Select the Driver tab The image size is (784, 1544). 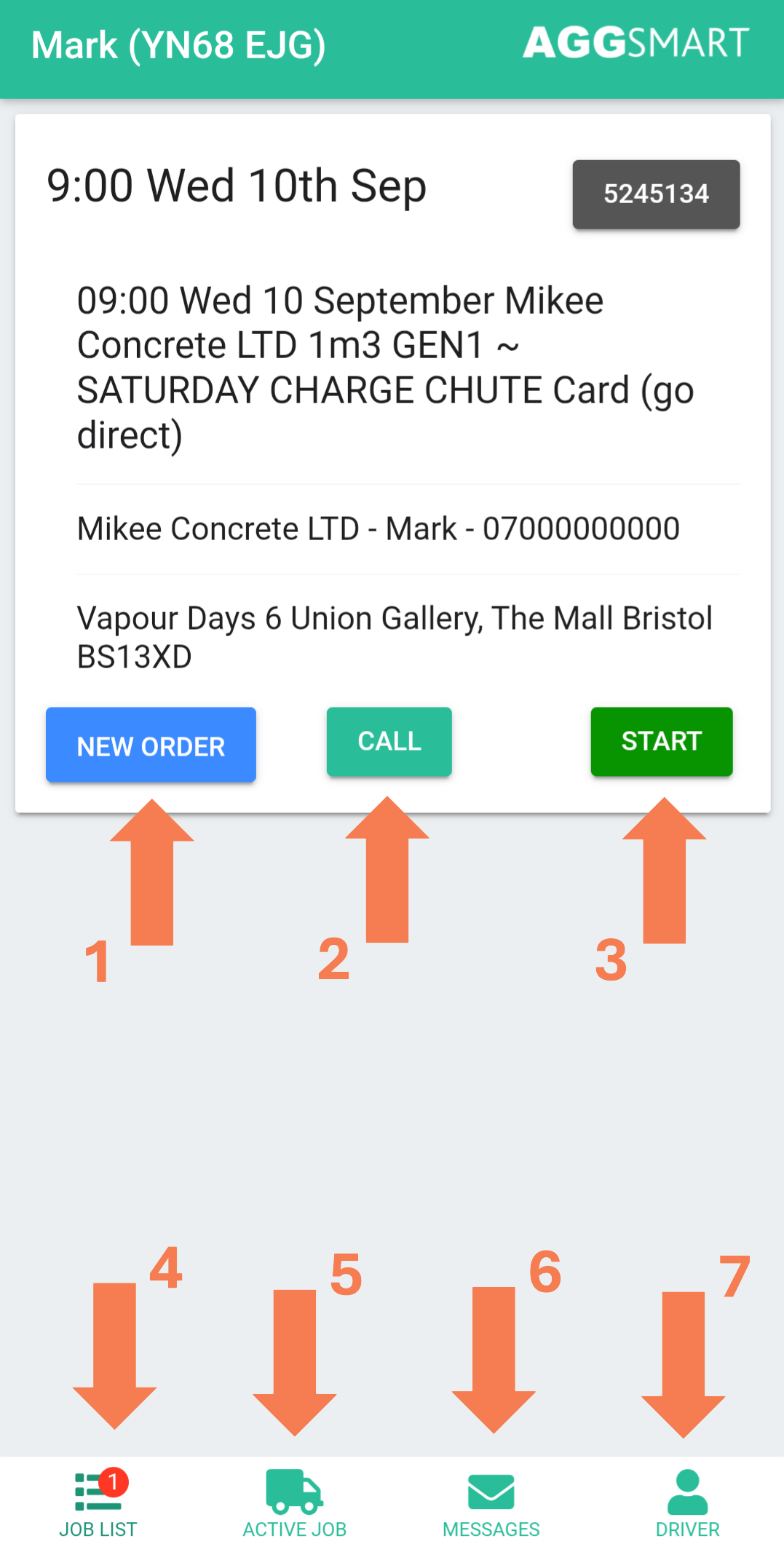(x=687, y=1502)
